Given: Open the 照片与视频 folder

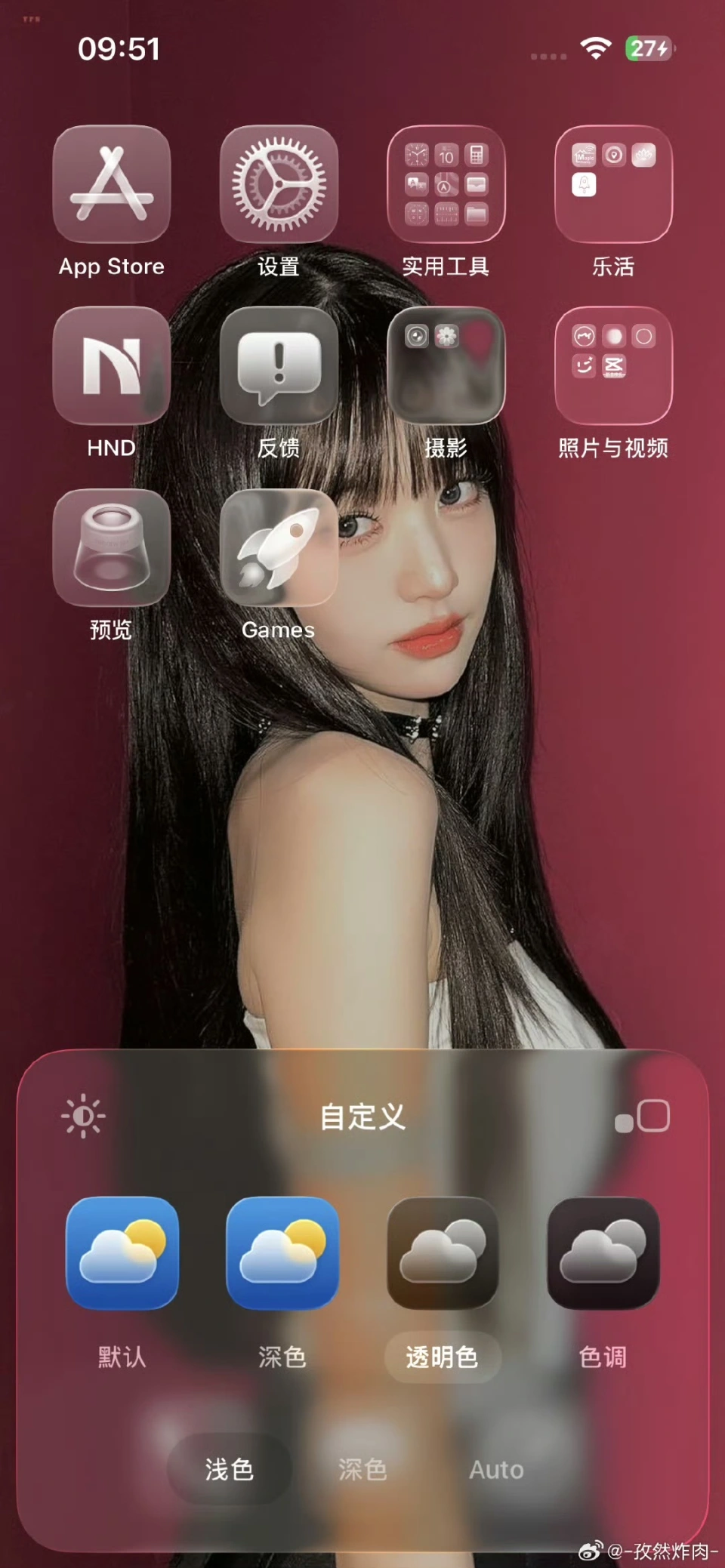Looking at the screenshot, I should pyautogui.click(x=613, y=365).
